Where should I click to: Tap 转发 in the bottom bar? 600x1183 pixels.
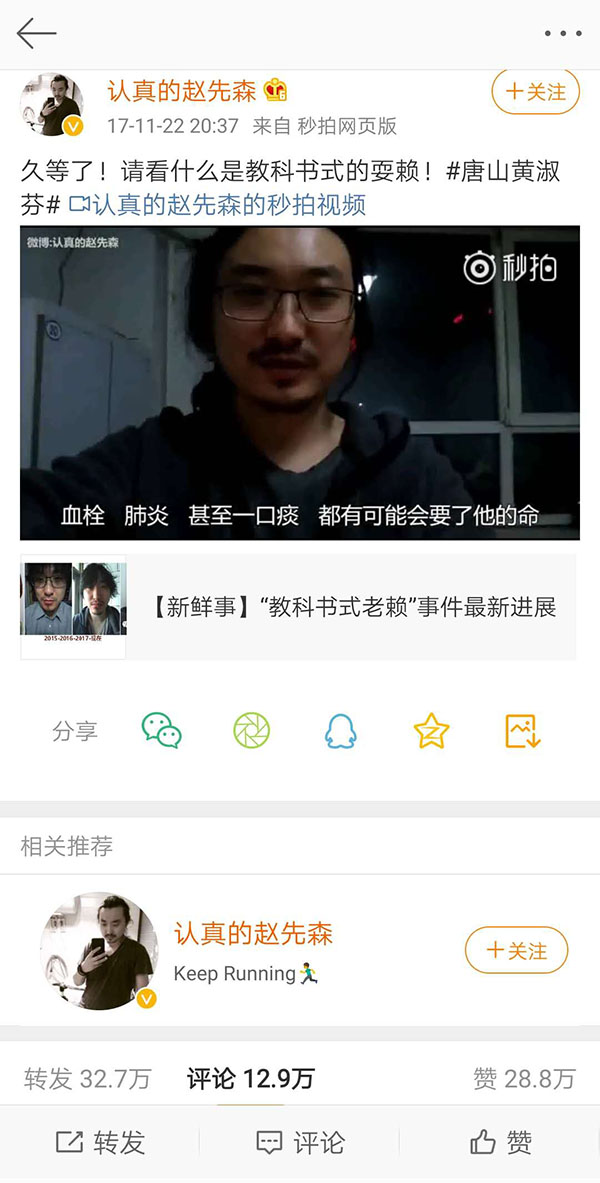100,1143
